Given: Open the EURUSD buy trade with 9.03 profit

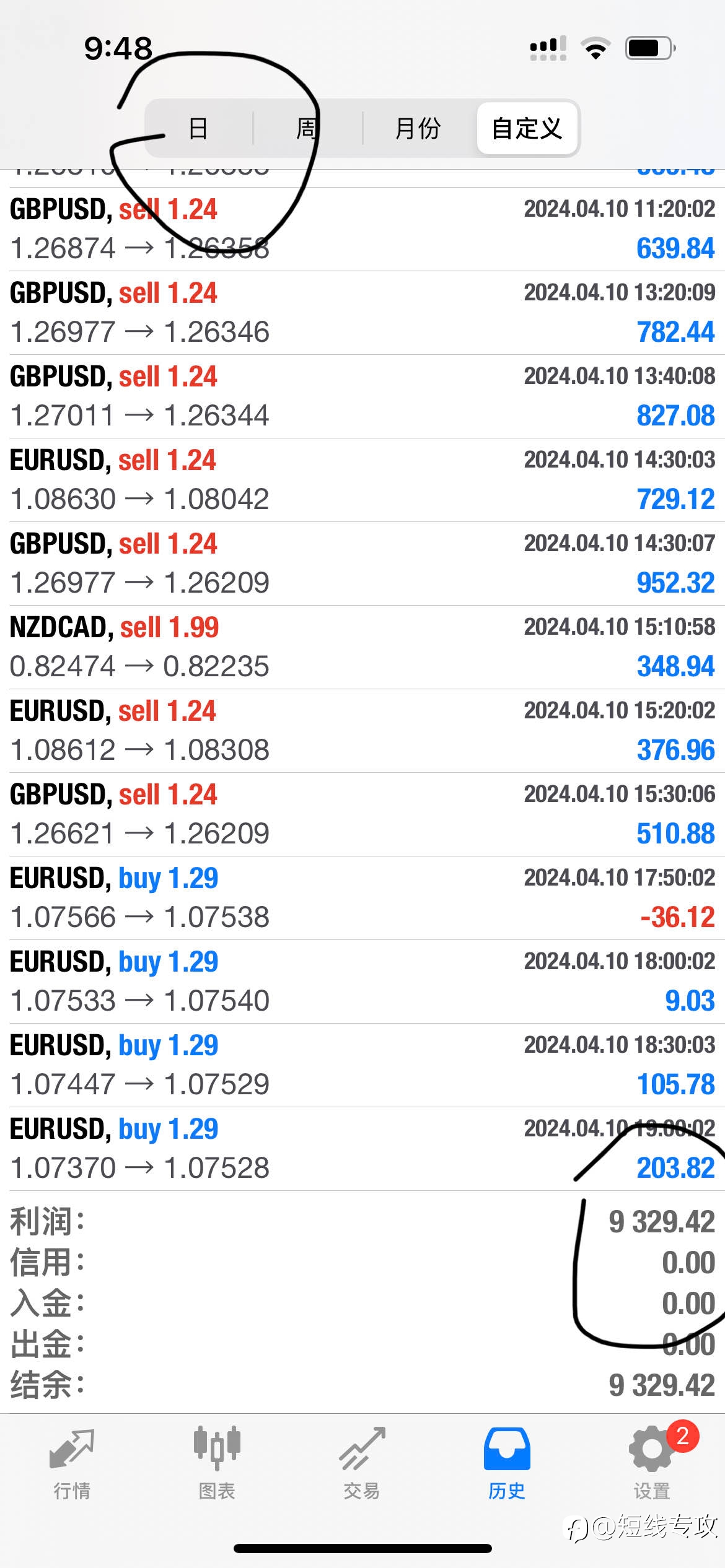Looking at the screenshot, I should pyautogui.click(x=362, y=982).
